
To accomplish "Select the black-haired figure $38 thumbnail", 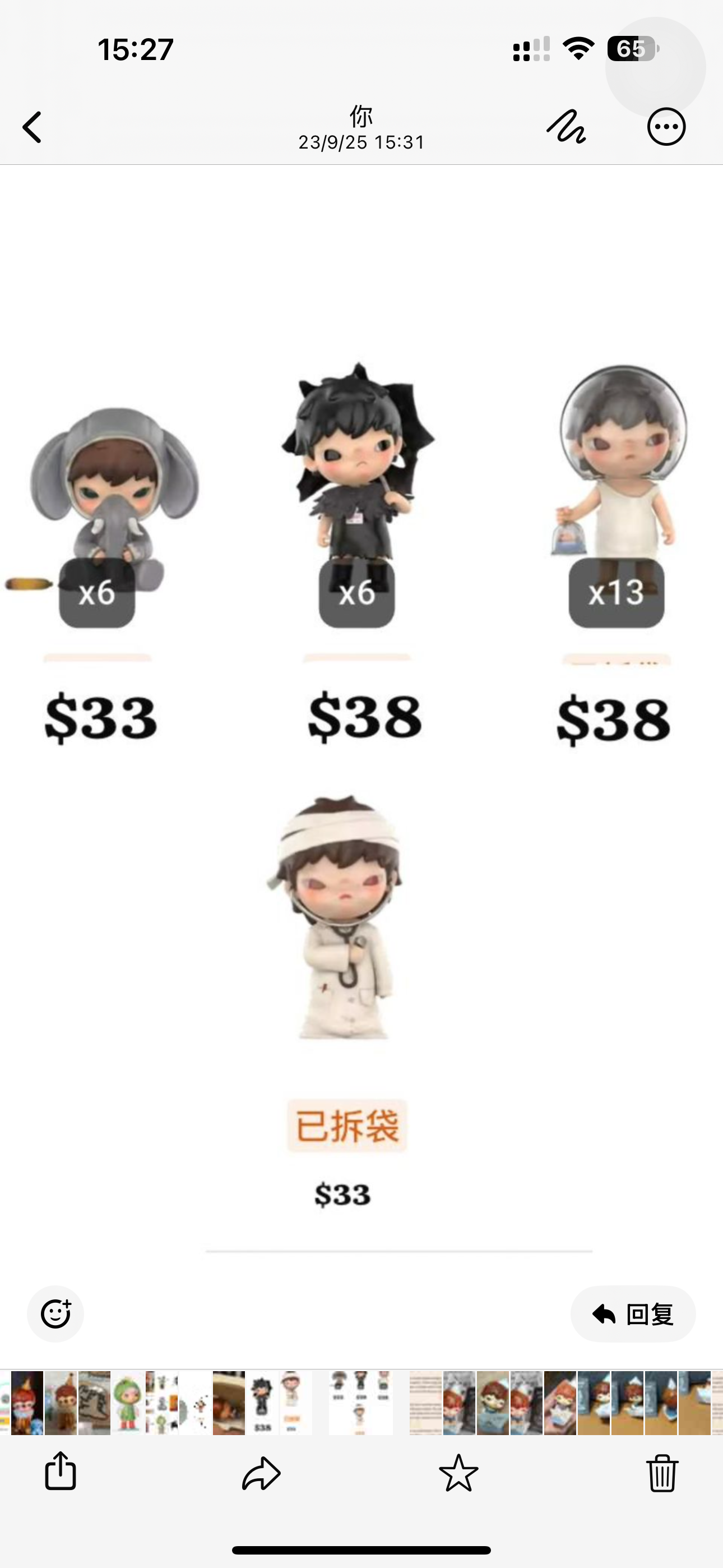I will tap(262, 1403).
